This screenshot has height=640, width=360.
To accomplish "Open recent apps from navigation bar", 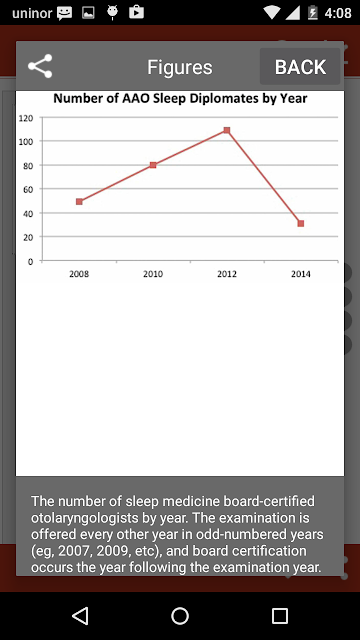I will (280, 616).
